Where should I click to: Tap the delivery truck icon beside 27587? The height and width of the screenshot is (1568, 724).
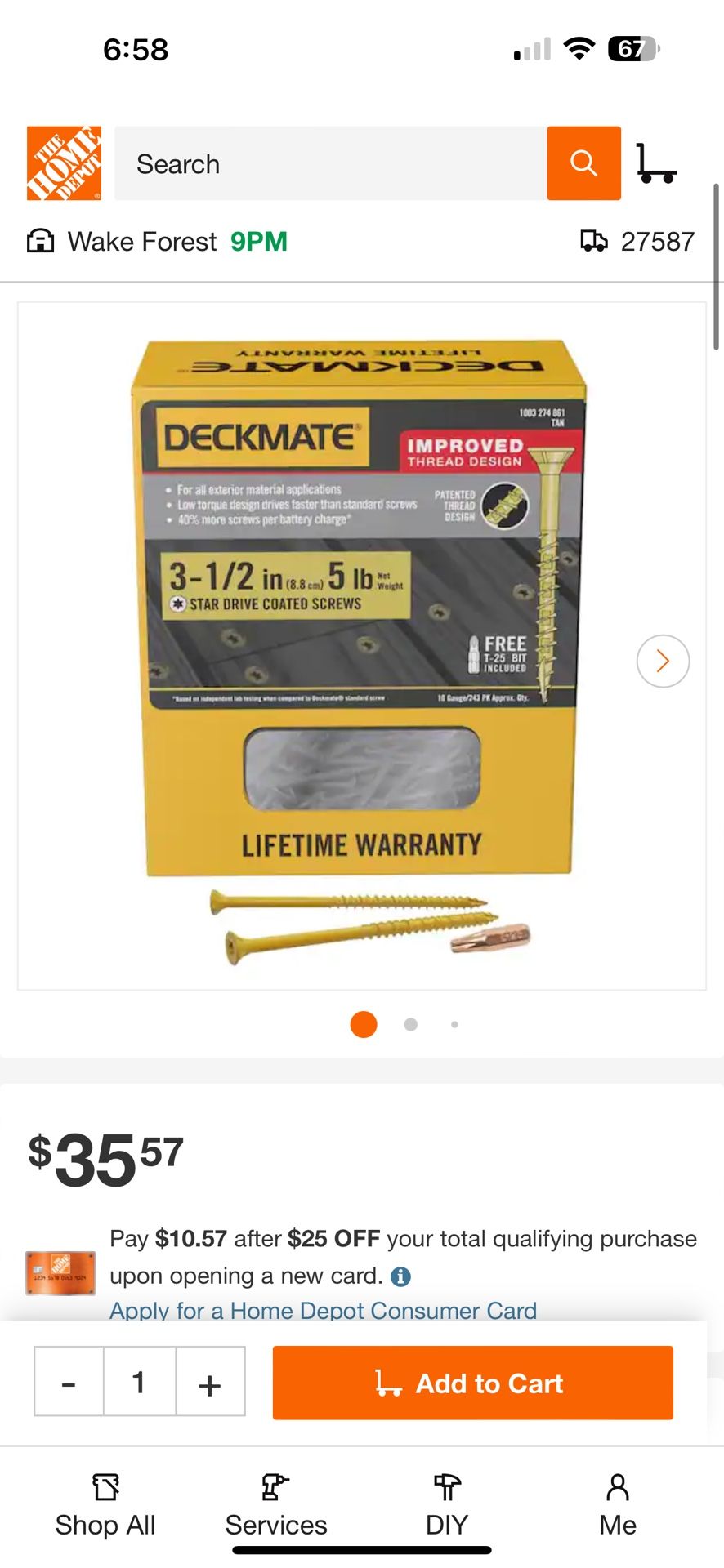595,240
